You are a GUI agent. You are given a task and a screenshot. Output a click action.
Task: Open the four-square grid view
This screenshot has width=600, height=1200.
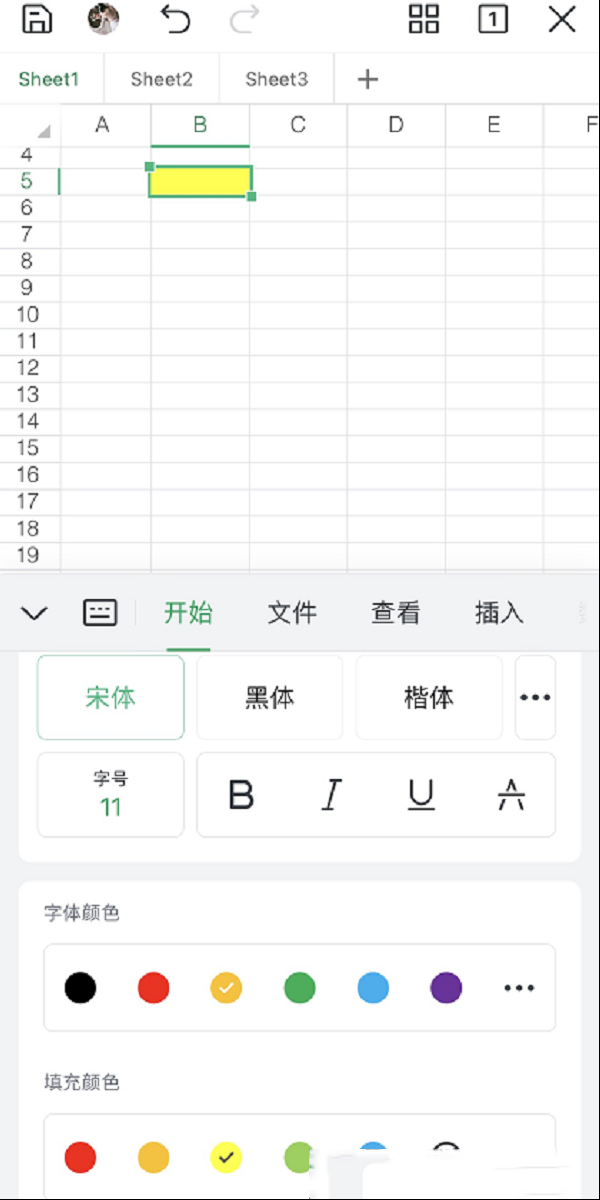point(424,19)
